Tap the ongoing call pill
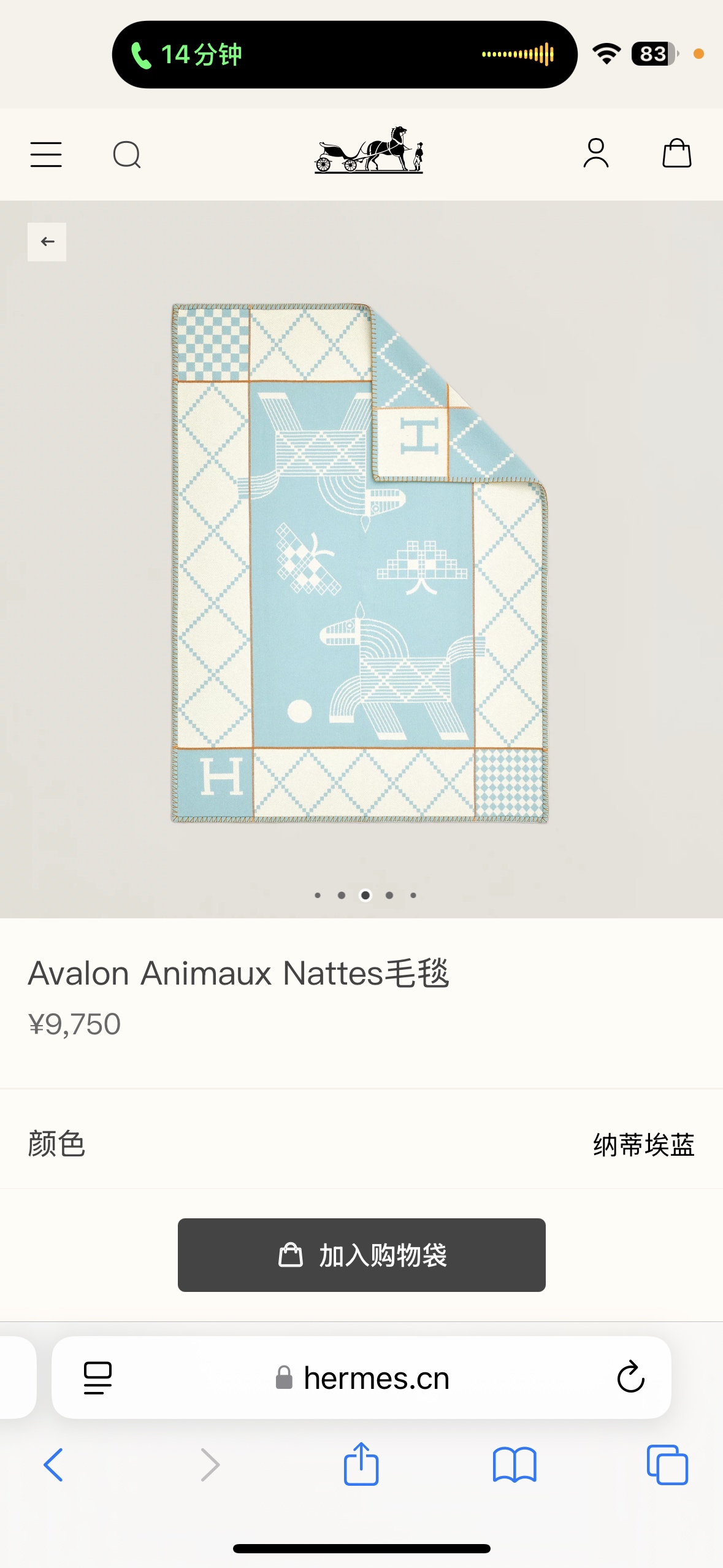The height and width of the screenshot is (1568, 723). coord(345,55)
